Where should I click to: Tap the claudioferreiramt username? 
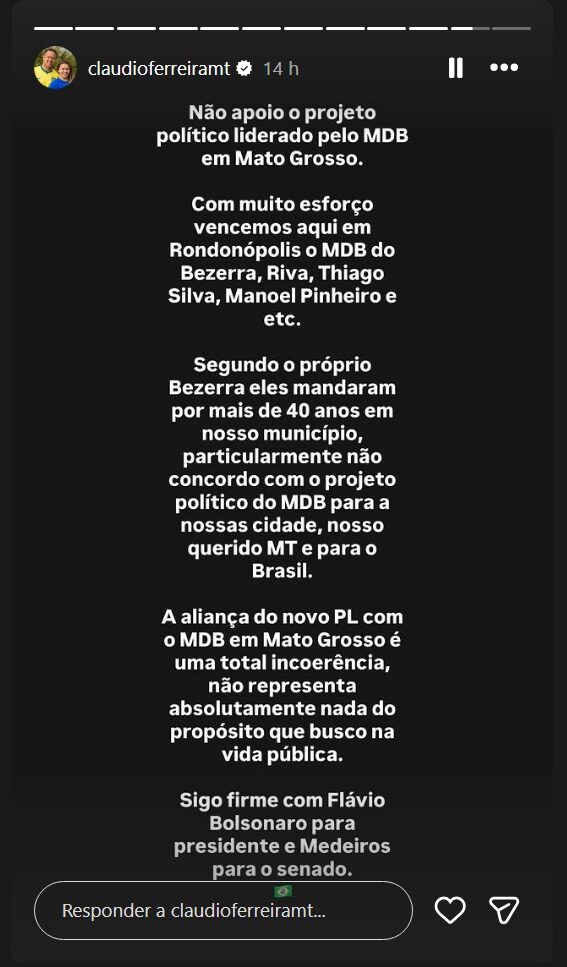[x=159, y=68]
